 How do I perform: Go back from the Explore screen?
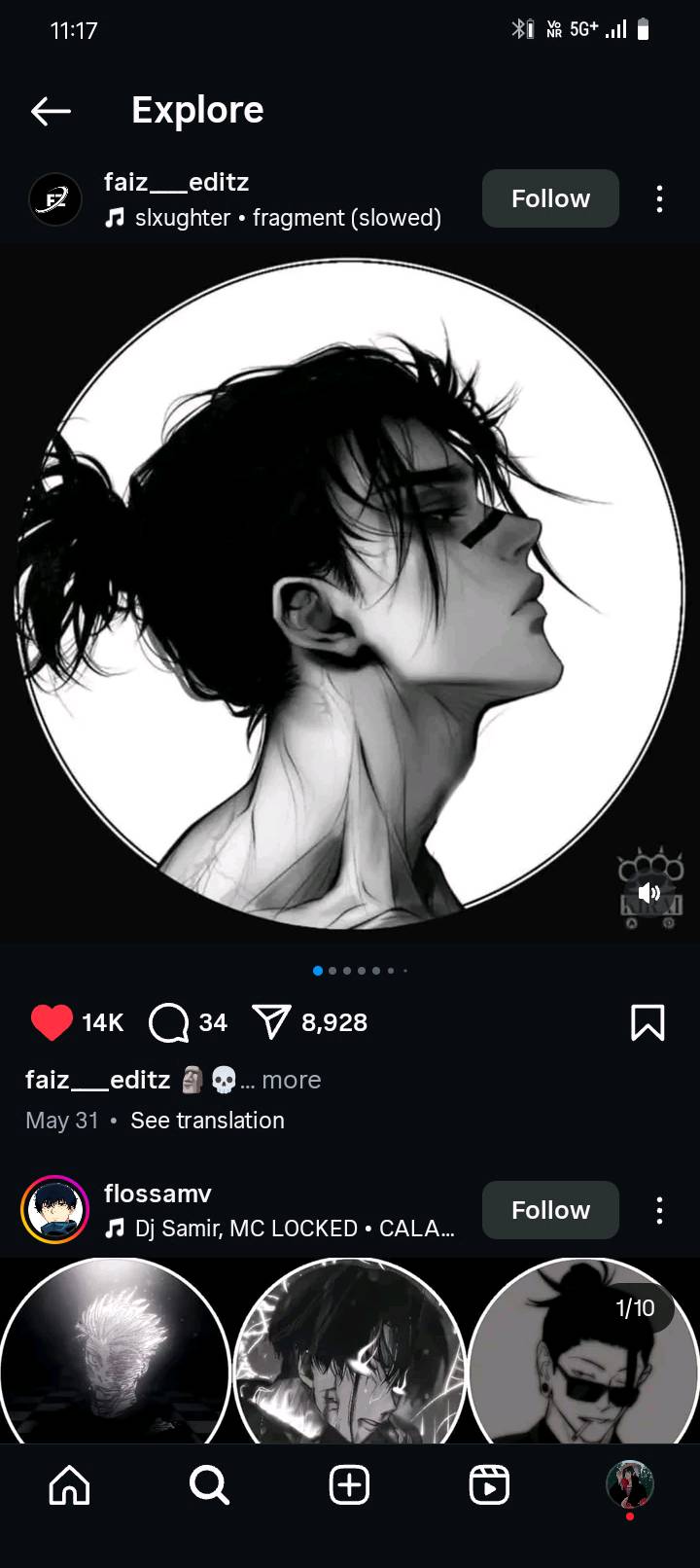[51, 111]
